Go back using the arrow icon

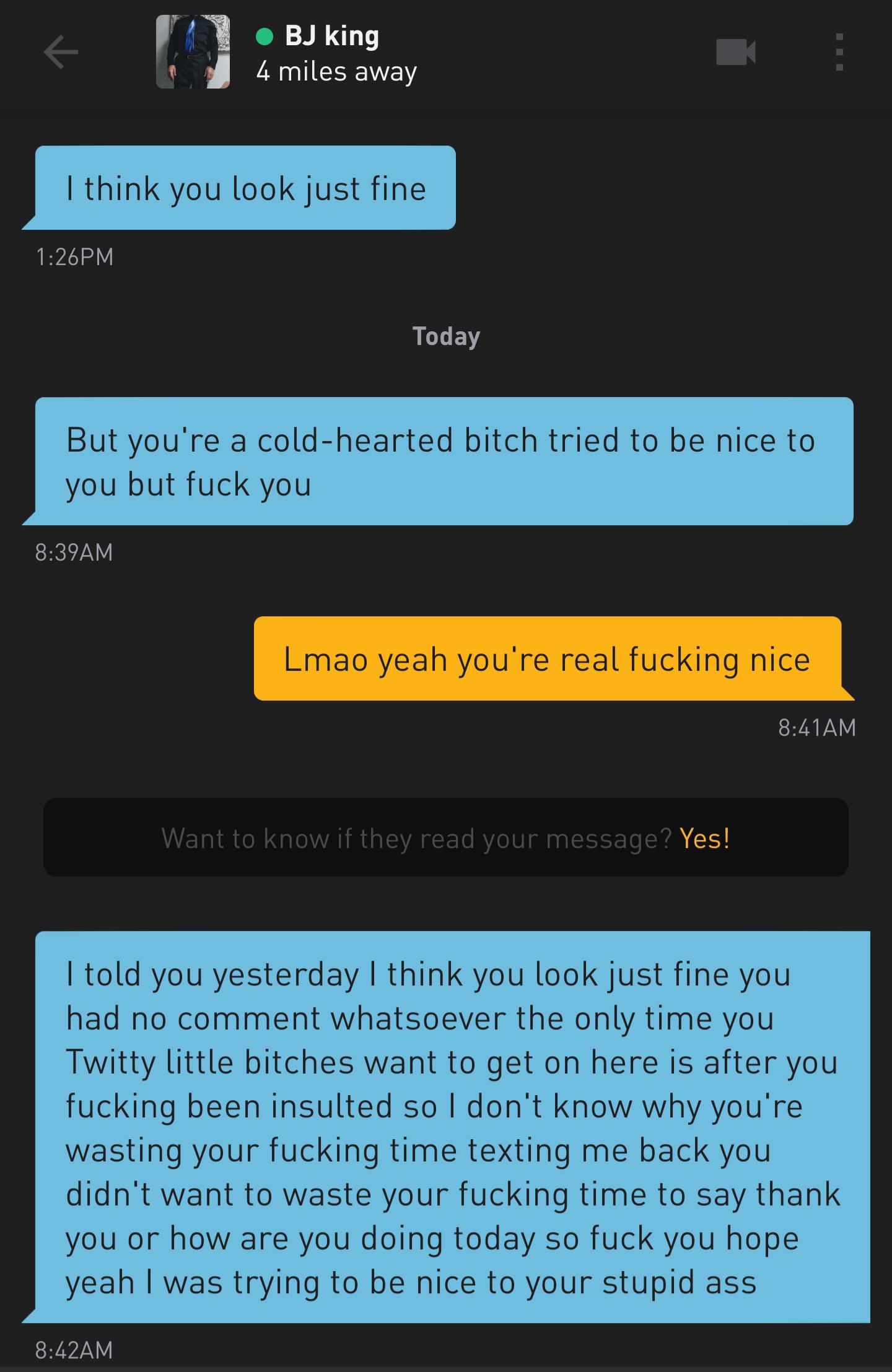click(61, 52)
